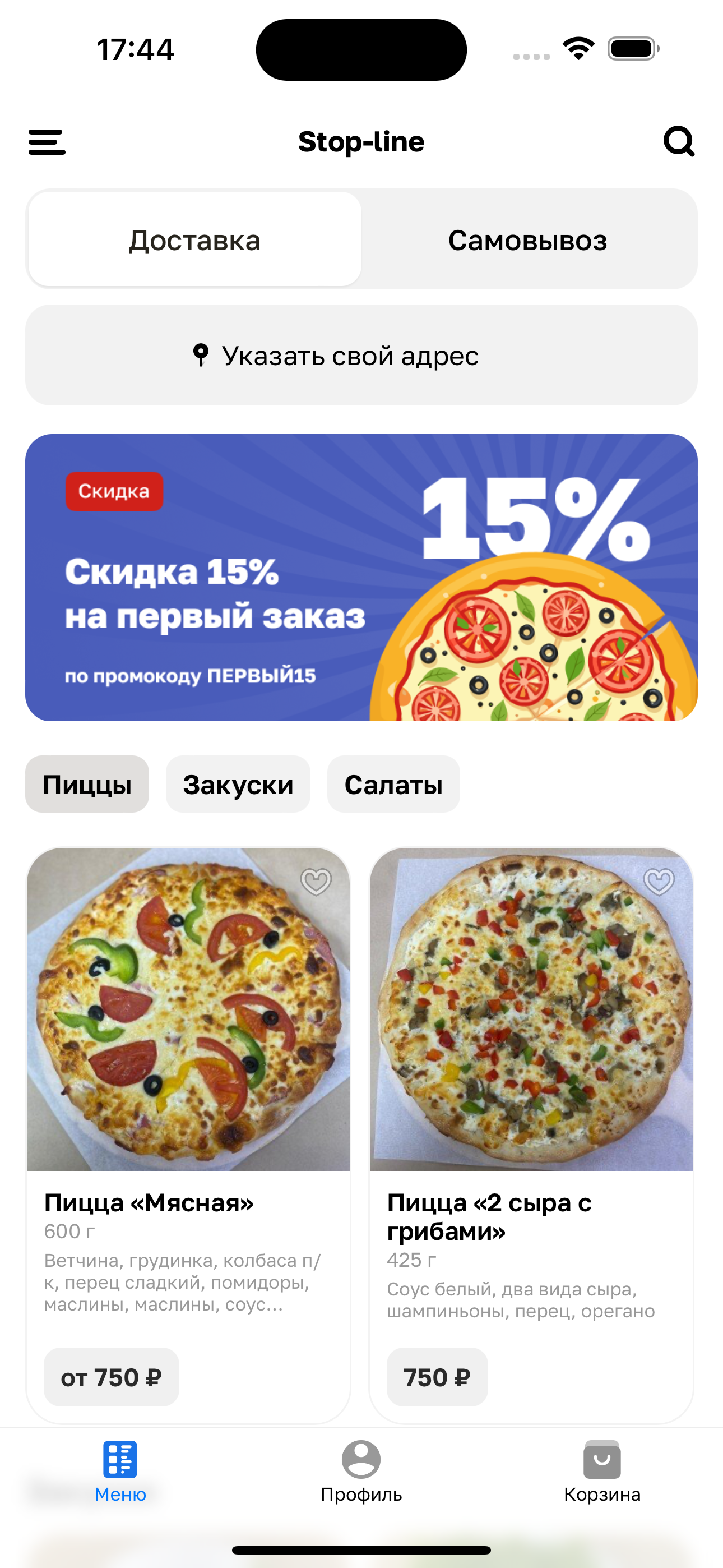Image resolution: width=723 pixels, height=1568 pixels.
Task: Switch to Самовывоз pickup option
Action: click(527, 240)
